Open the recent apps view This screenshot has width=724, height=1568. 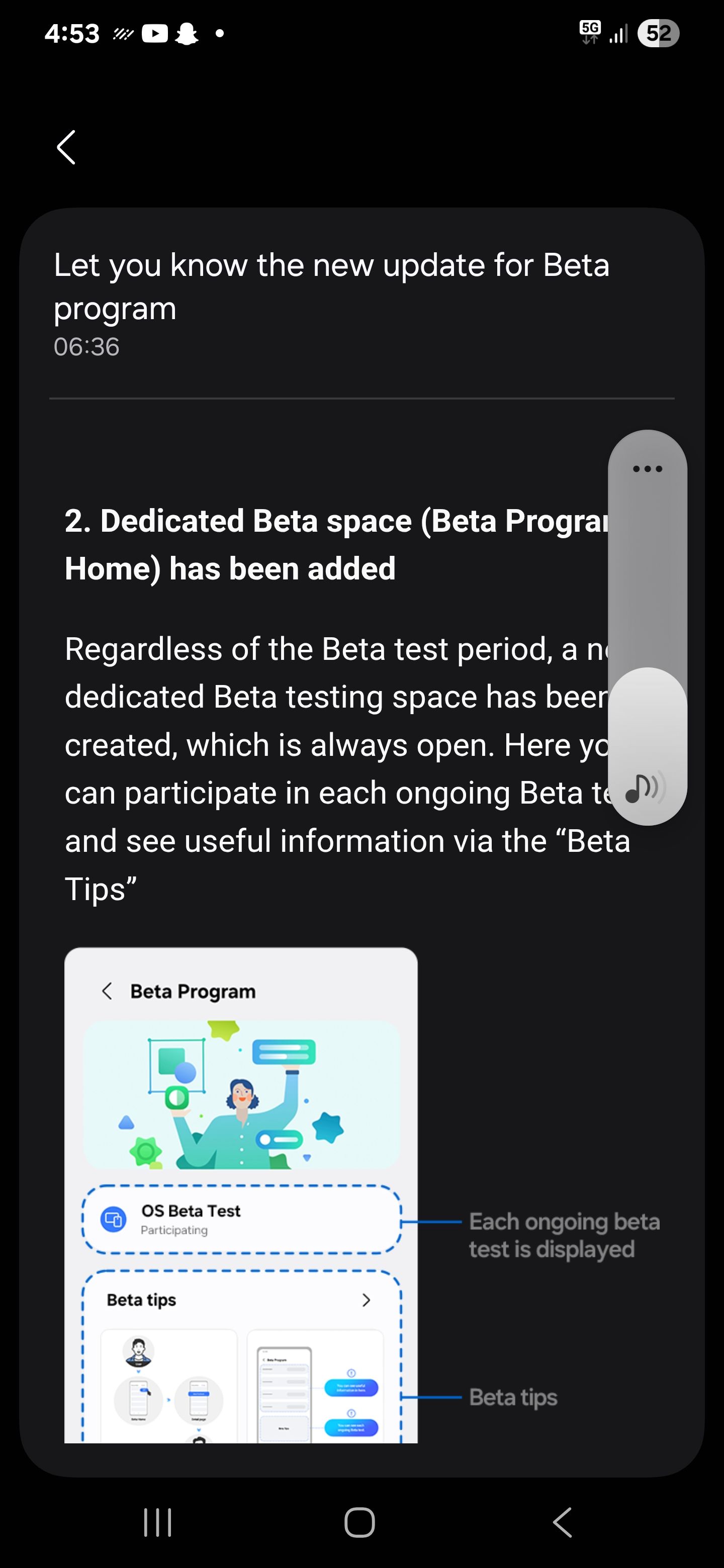click(158, 1522)
